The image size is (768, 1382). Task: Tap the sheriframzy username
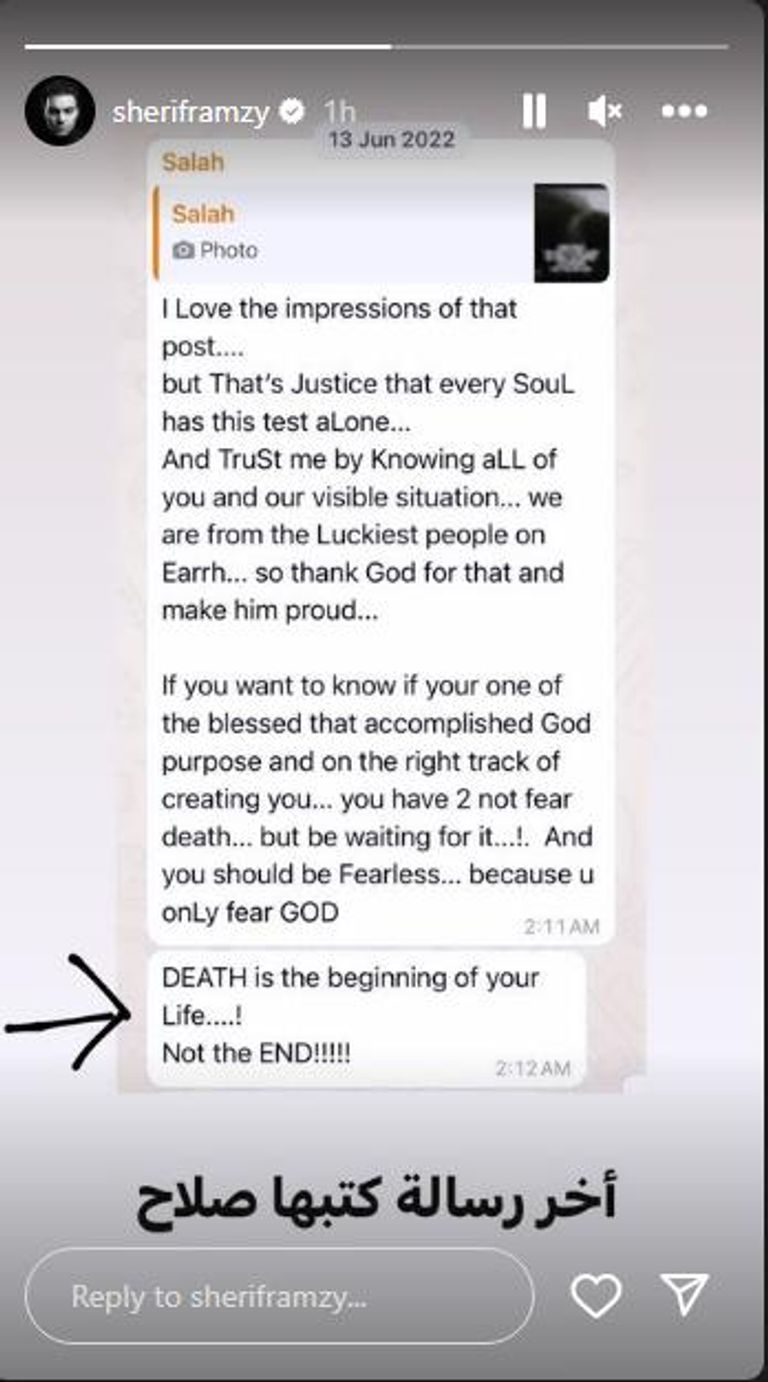191,112
